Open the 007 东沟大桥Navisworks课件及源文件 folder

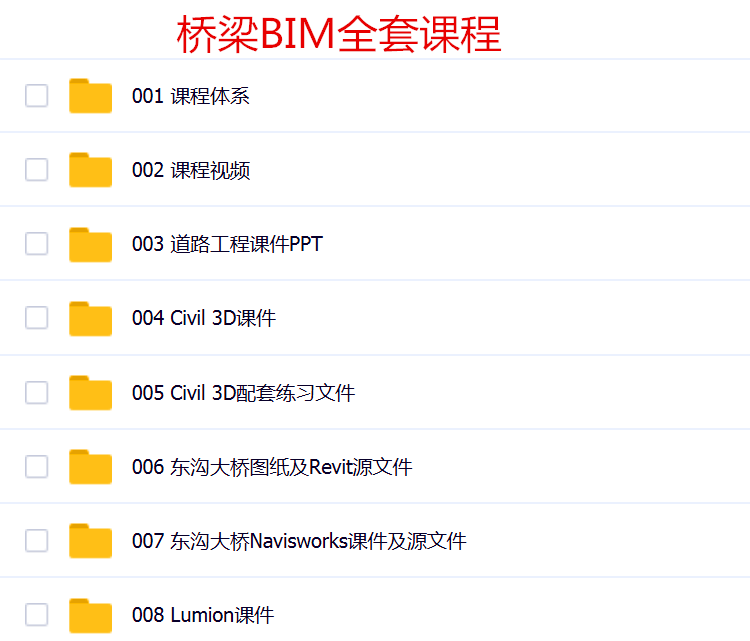tap(298, 542)
